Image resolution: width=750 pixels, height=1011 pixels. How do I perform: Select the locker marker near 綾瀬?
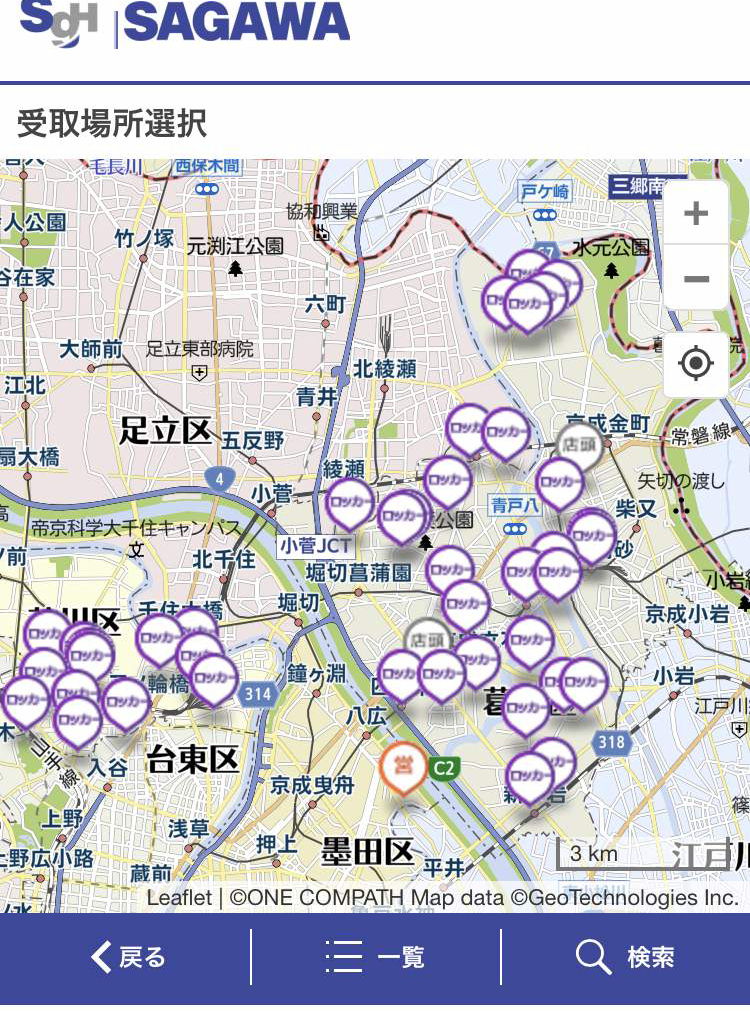coord(350,501)
